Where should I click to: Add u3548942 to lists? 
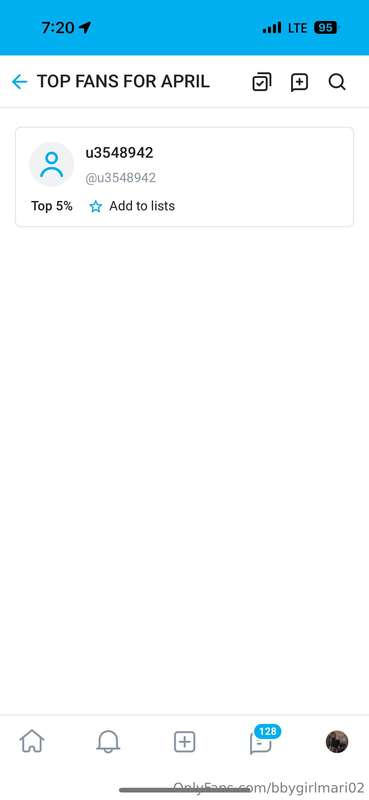132,206
